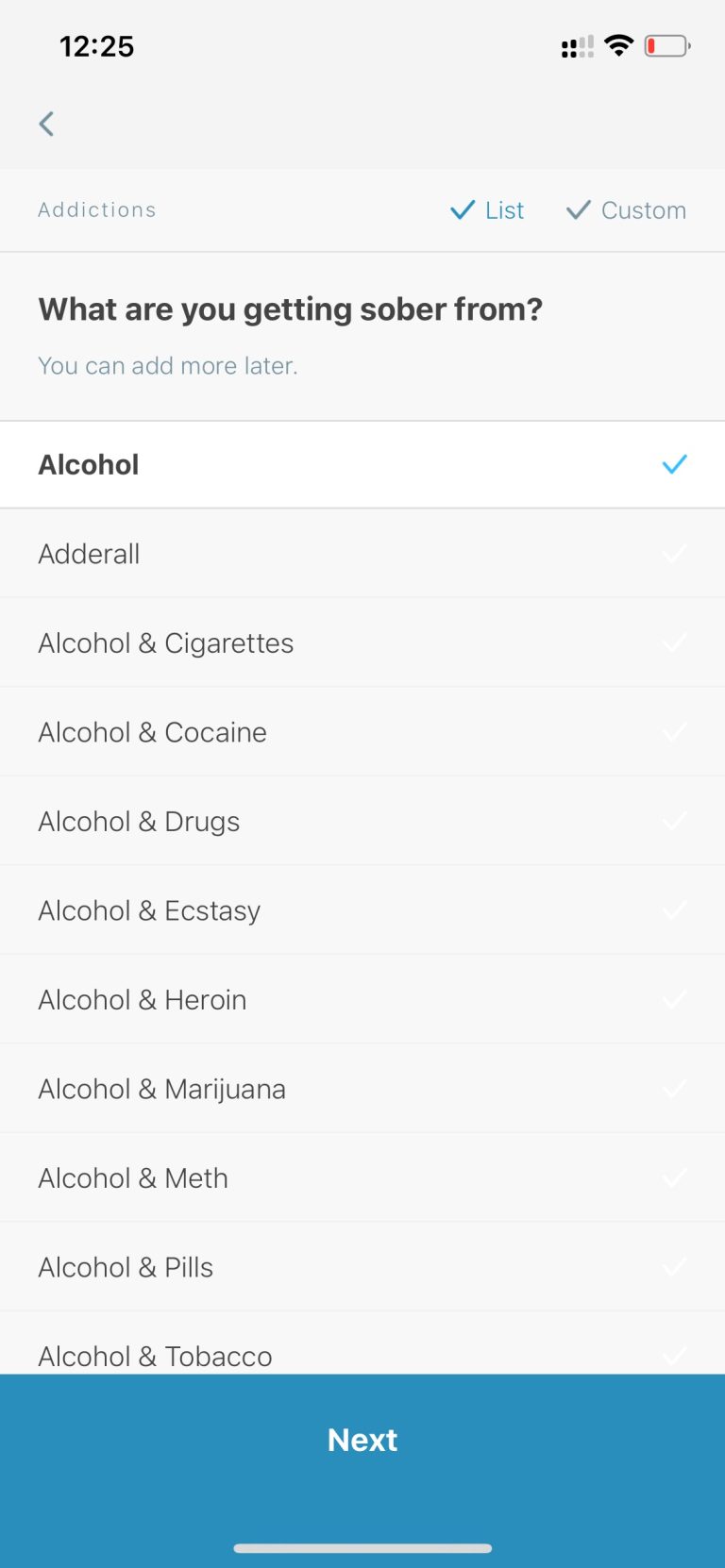Tap the gray checkmark beside Adderall

675,553
